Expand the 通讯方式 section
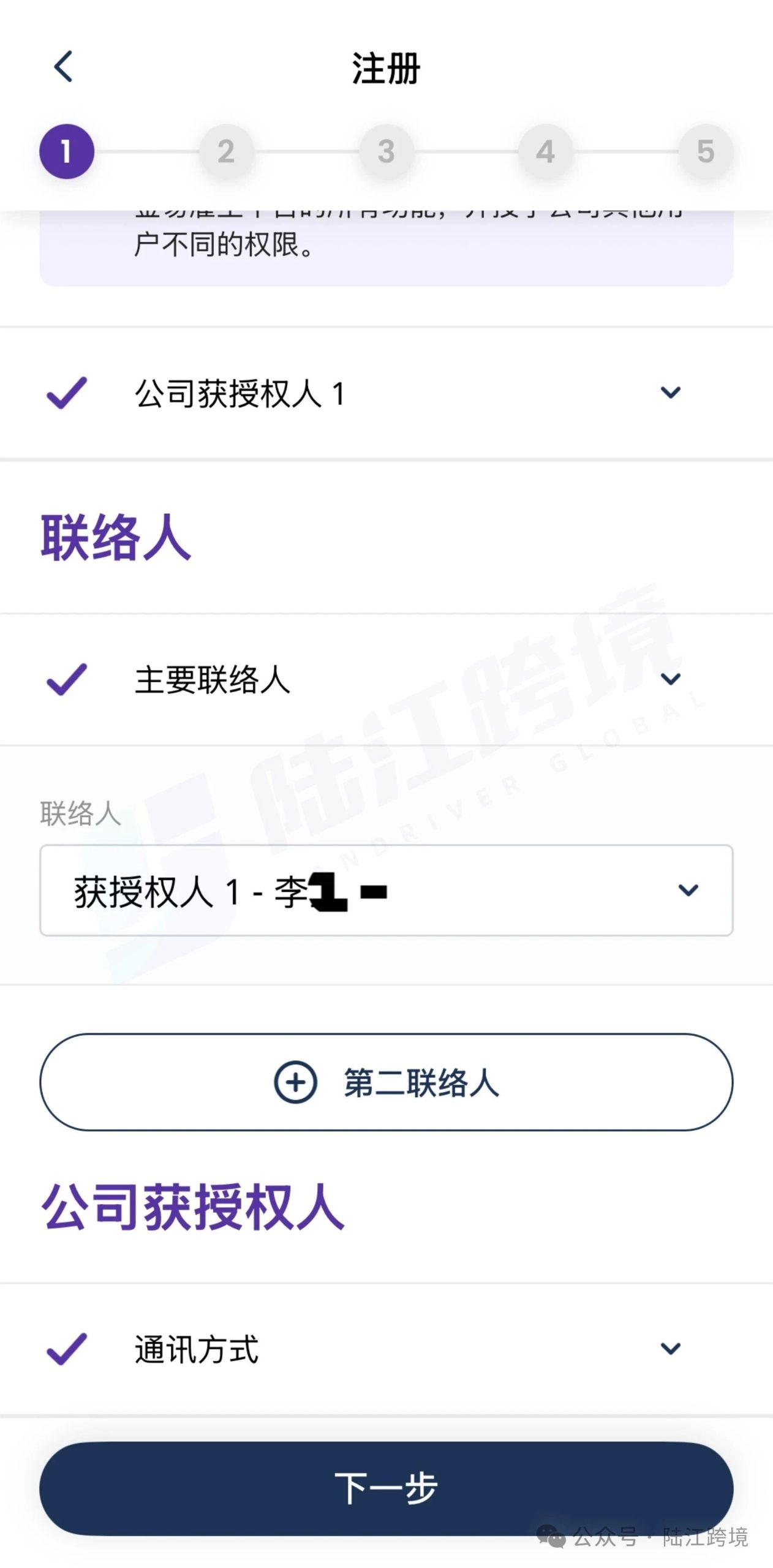The image size is (773, 1568). coord(670,1349)
